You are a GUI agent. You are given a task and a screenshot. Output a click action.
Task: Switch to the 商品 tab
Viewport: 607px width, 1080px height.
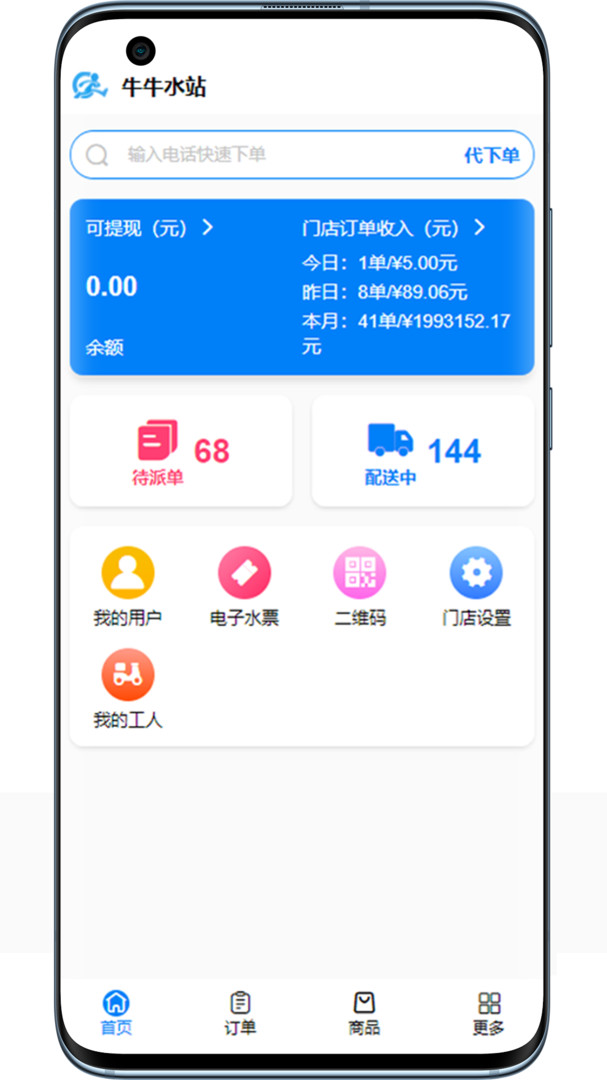point(364,1012)
